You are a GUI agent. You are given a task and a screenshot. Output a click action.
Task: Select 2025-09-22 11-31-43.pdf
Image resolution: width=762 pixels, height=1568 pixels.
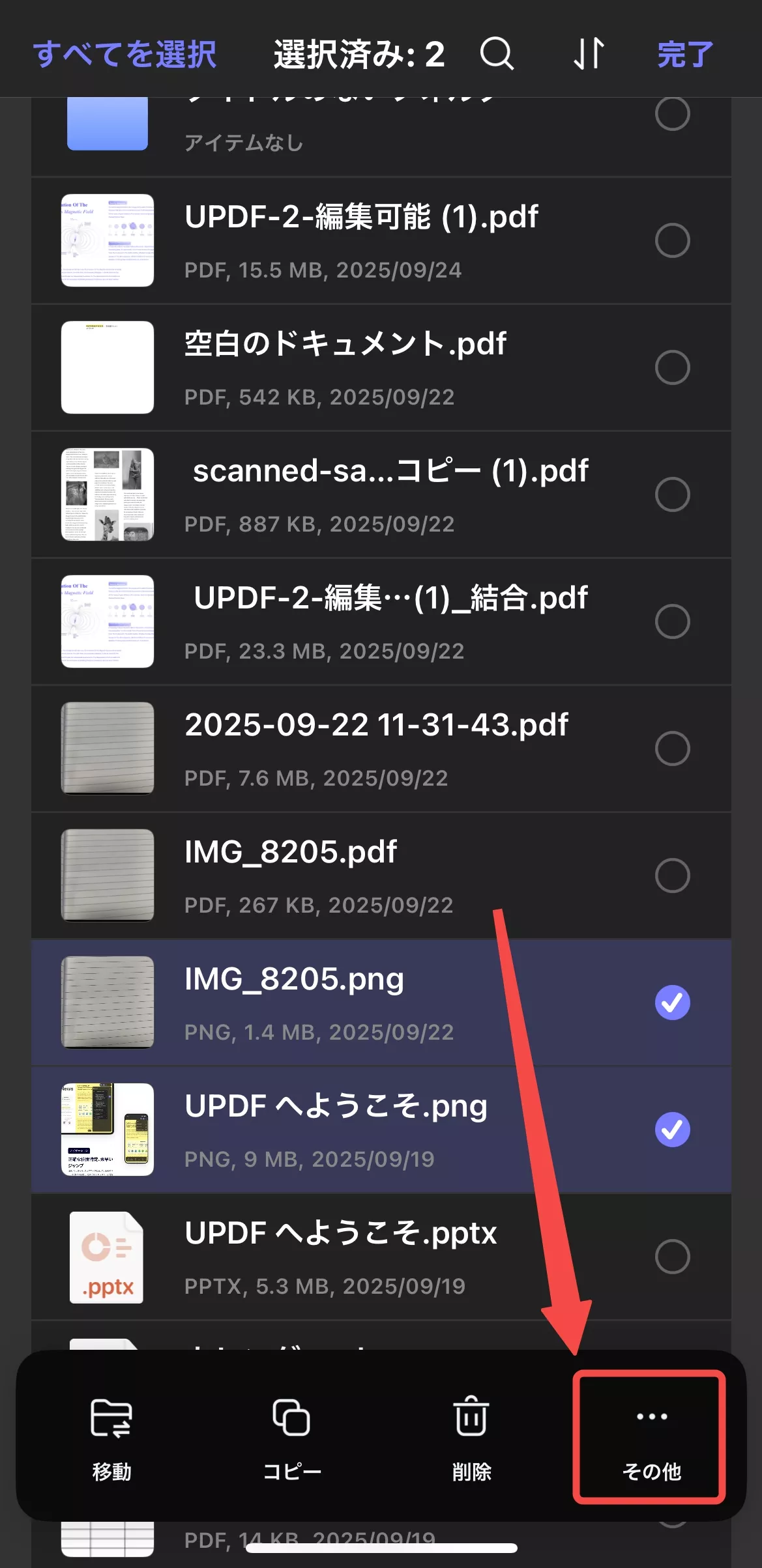coord(672,748)
